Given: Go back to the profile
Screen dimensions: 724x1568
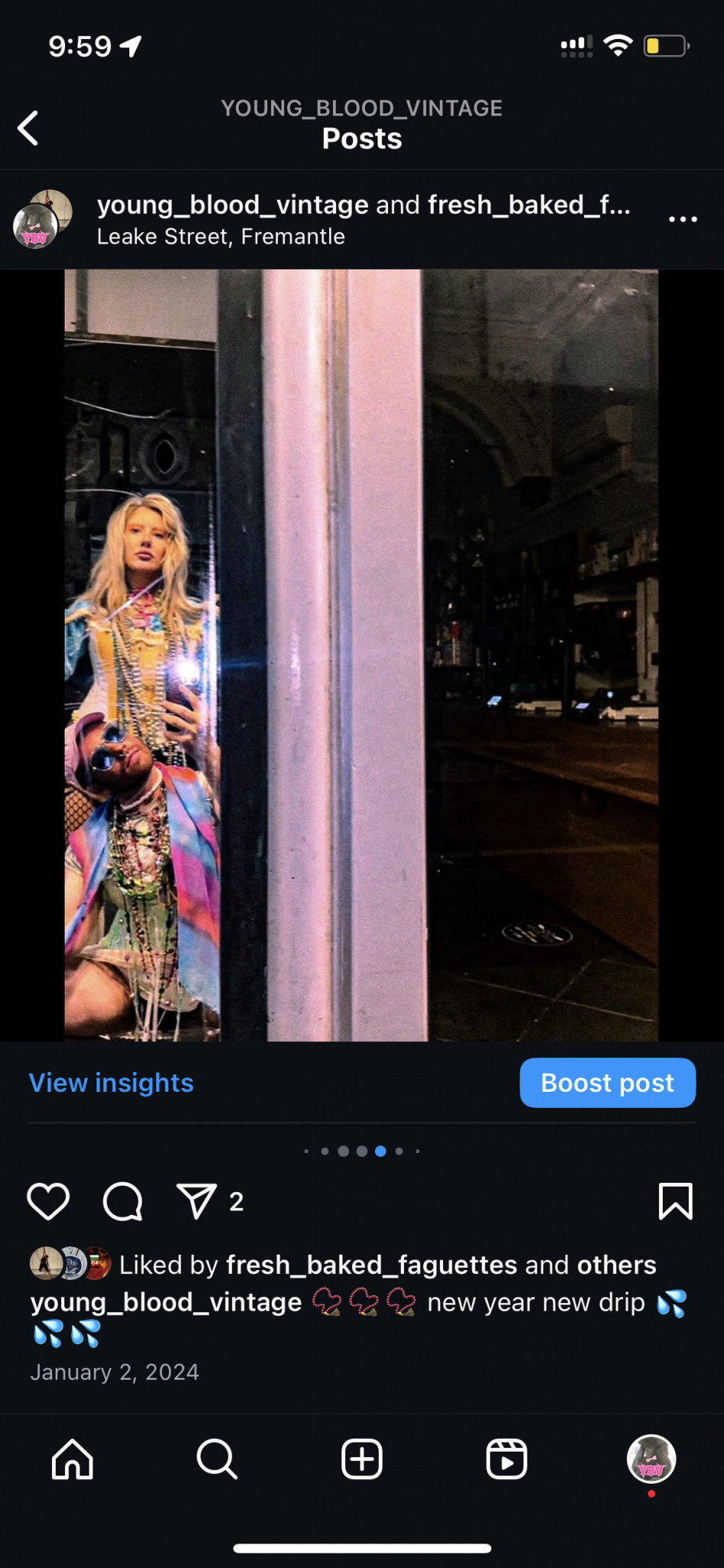Looking at the screenshot, I should coord(28,127).
